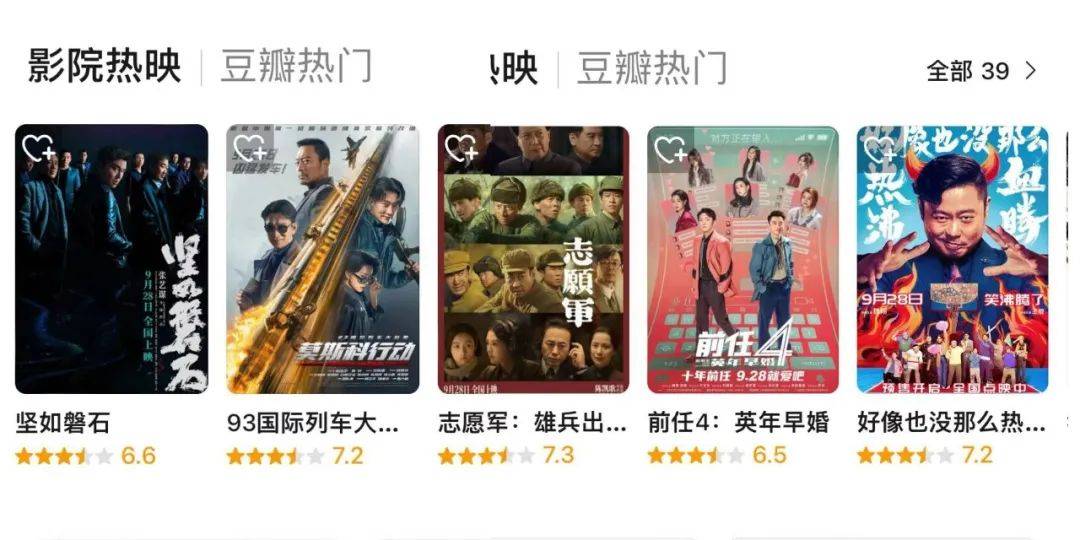Open the movie 坚如磐石
The image size is (1080, 540).
(112, 259)
